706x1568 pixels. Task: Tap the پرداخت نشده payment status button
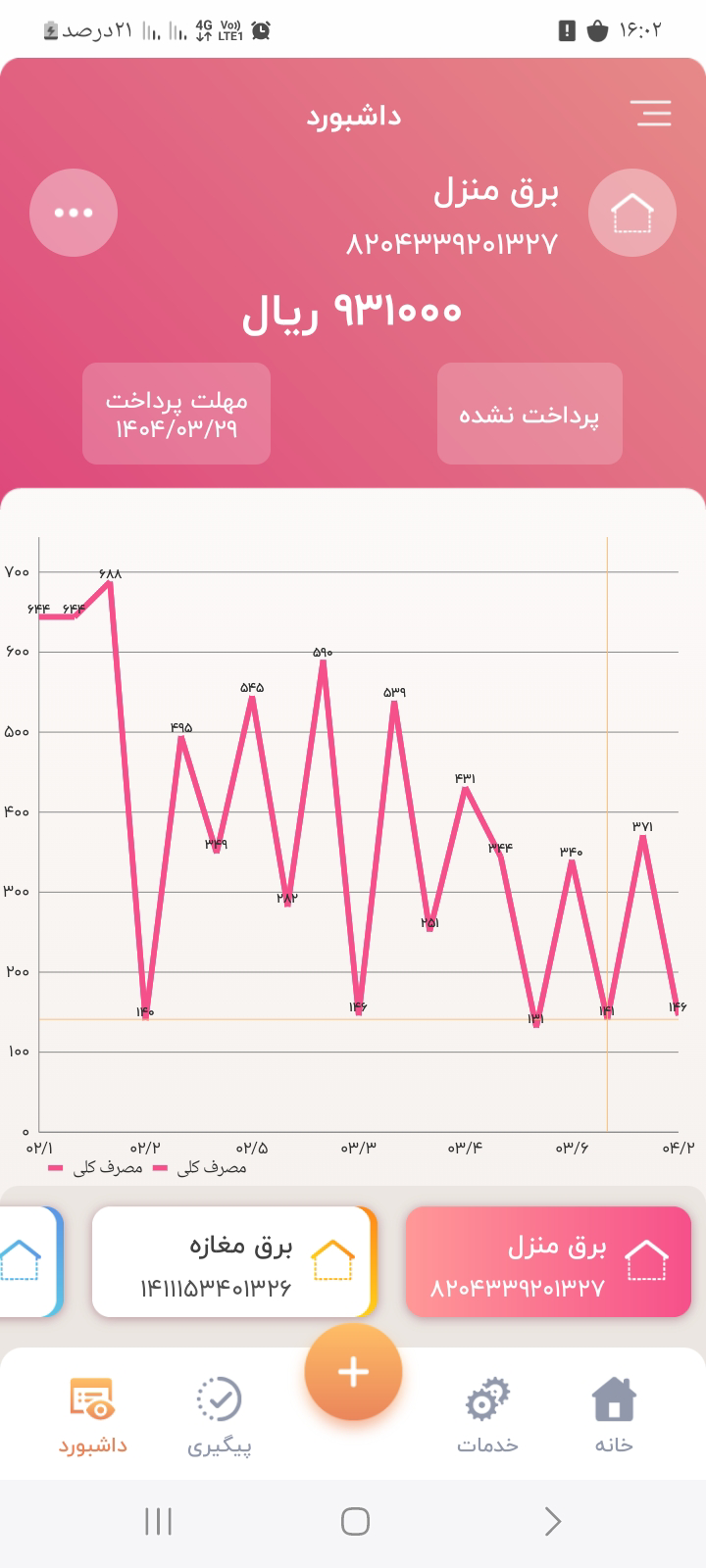point(529,414)
